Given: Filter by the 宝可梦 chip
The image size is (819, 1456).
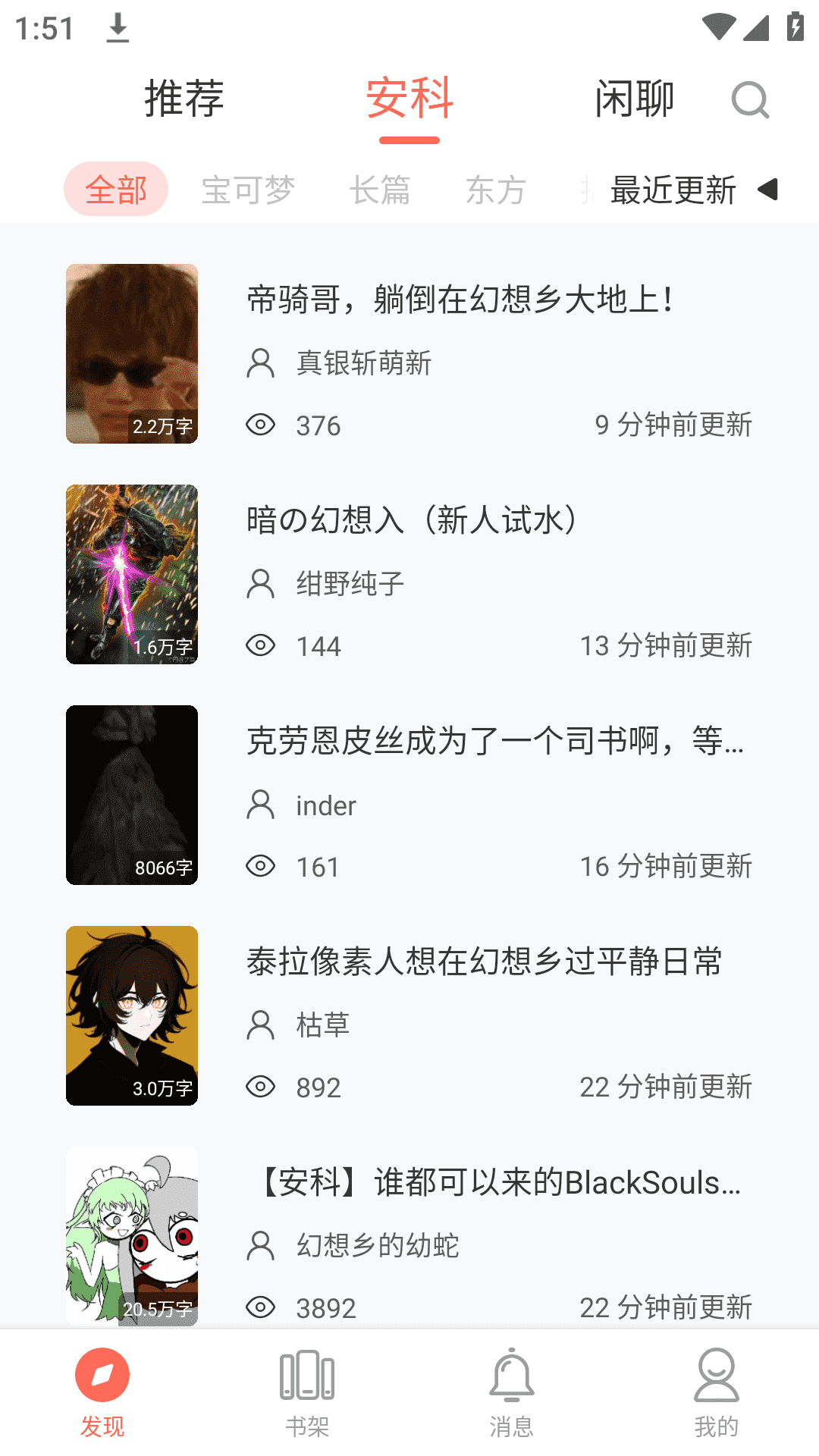Looking at the screenshot, I should (248, 190).
